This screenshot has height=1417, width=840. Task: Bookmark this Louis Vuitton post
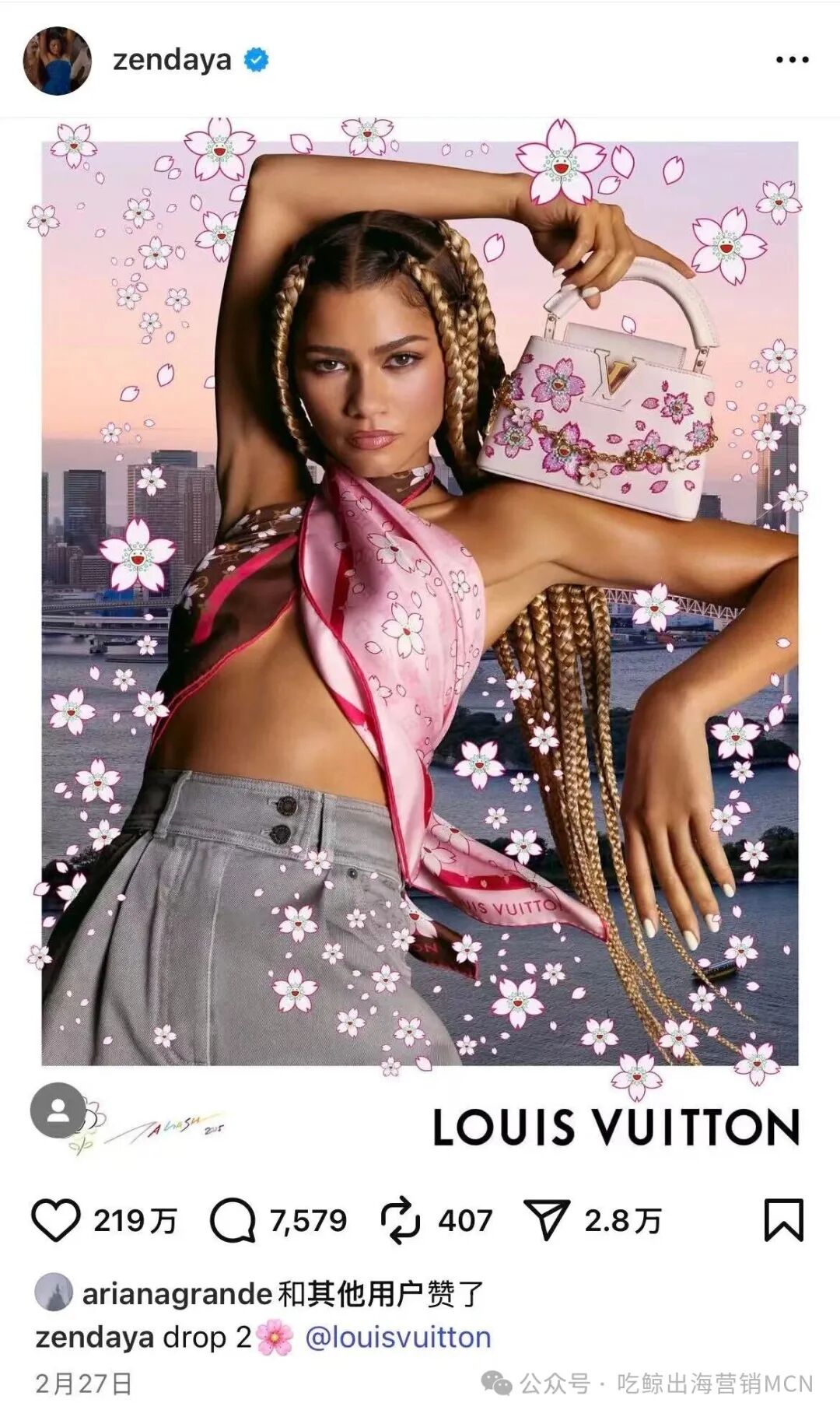(783, 1219)
